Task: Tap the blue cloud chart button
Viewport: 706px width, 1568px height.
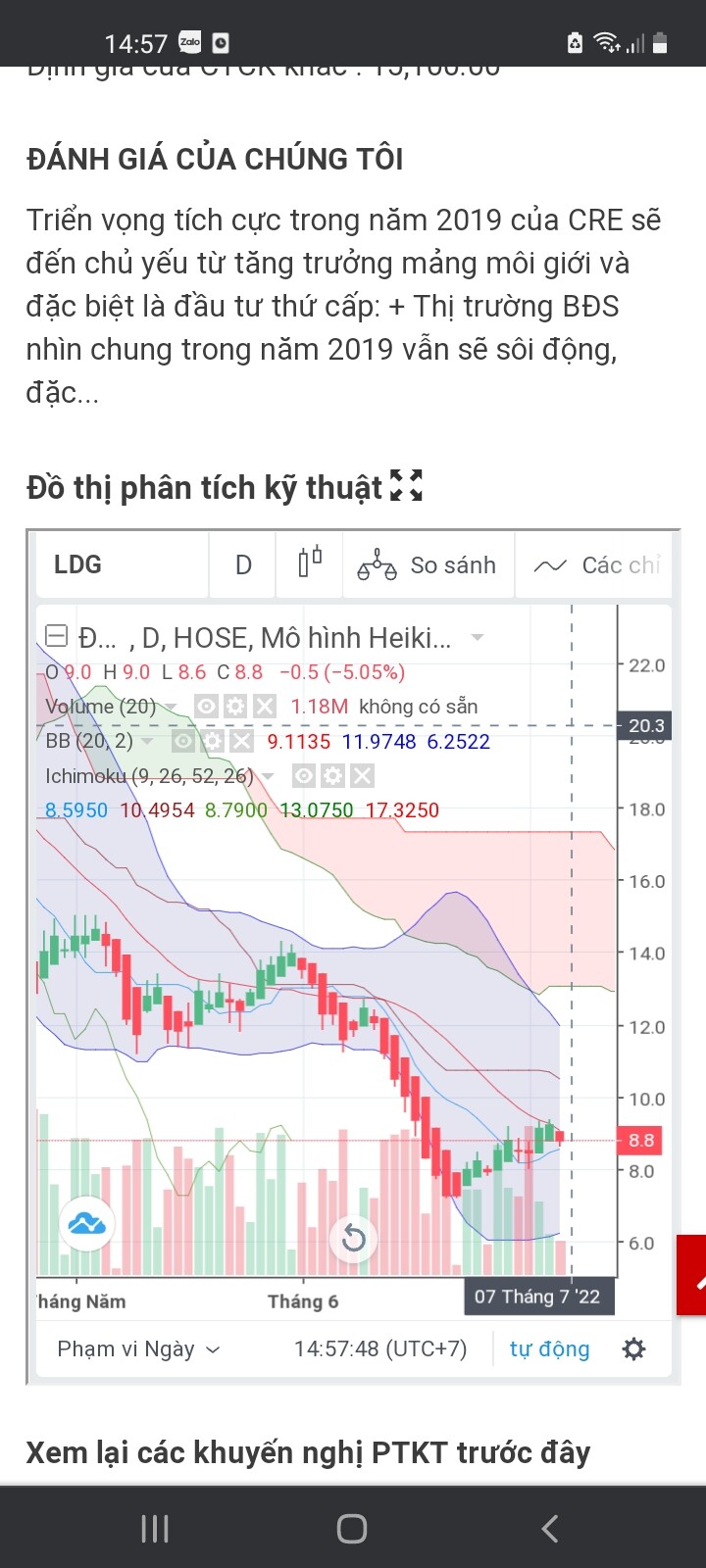Action: pos(86,1222)
